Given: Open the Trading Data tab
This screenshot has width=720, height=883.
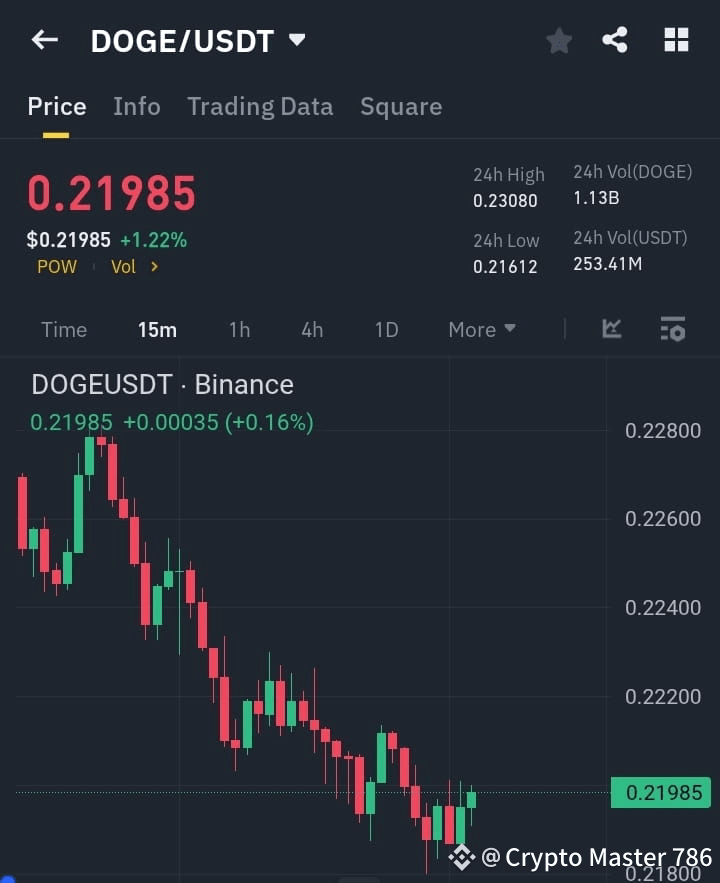Looking at the screenshot, I should coord(260,106).
